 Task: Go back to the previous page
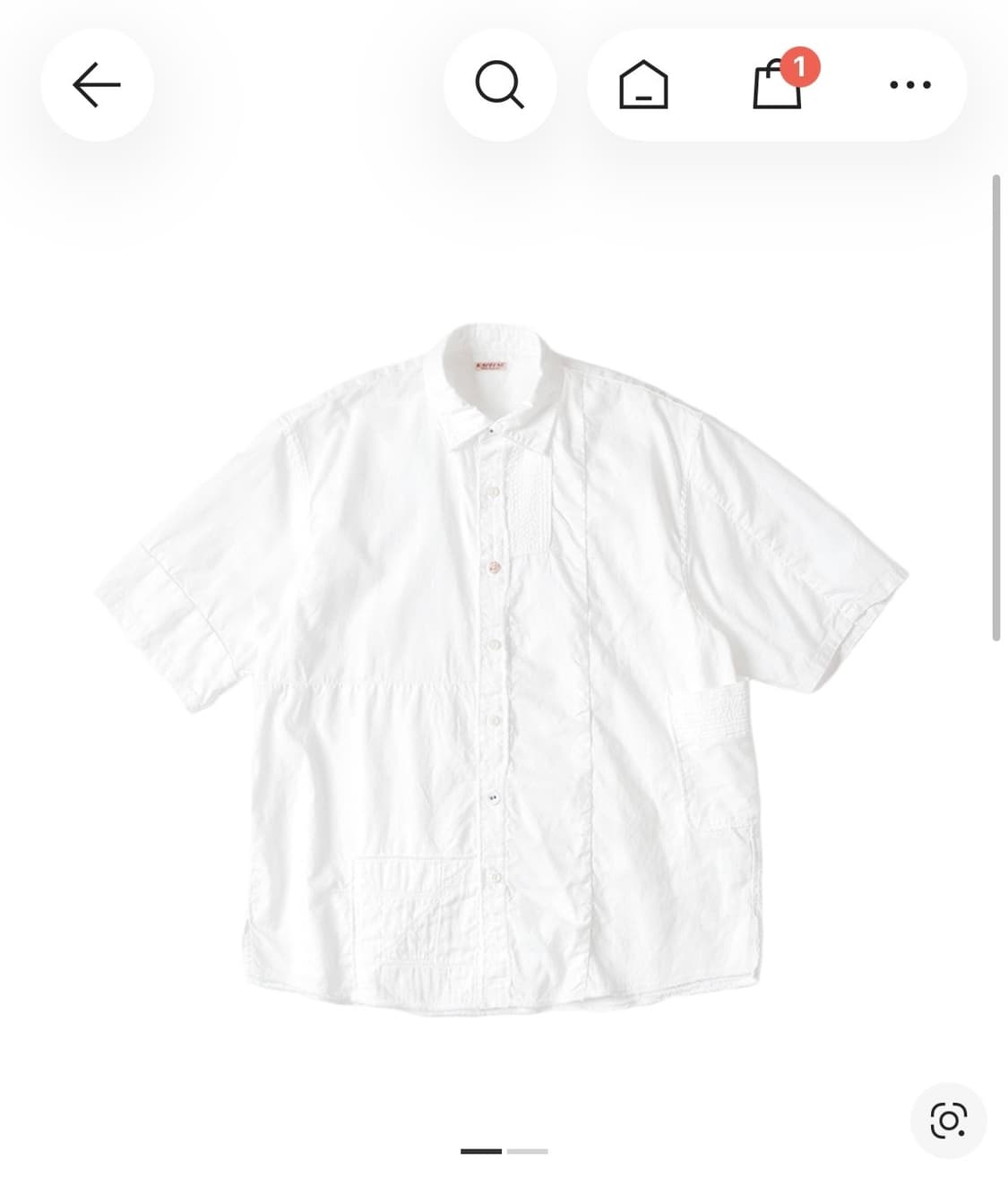[x=97, y=85]
